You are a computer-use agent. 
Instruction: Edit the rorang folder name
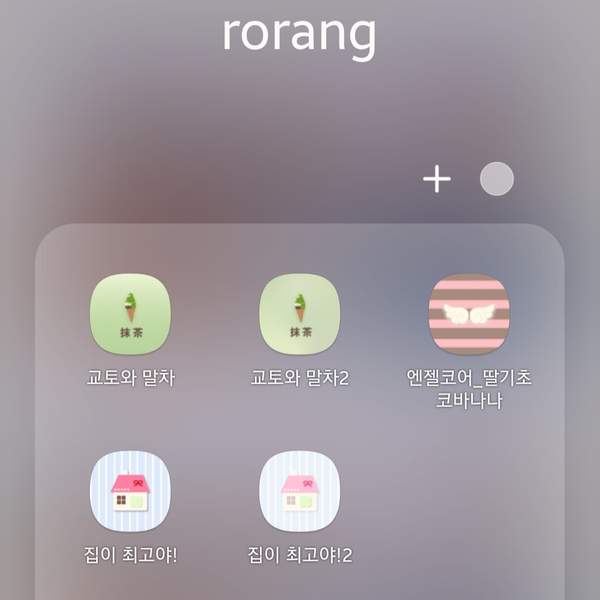click(x=299, y=34)
